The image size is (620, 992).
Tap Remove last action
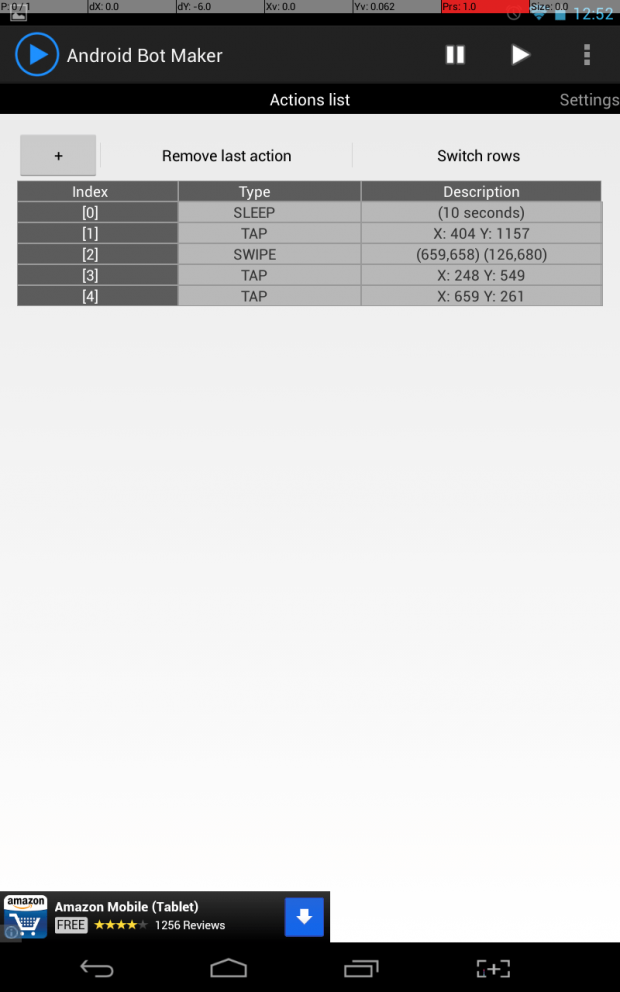(x=226, y=156)
